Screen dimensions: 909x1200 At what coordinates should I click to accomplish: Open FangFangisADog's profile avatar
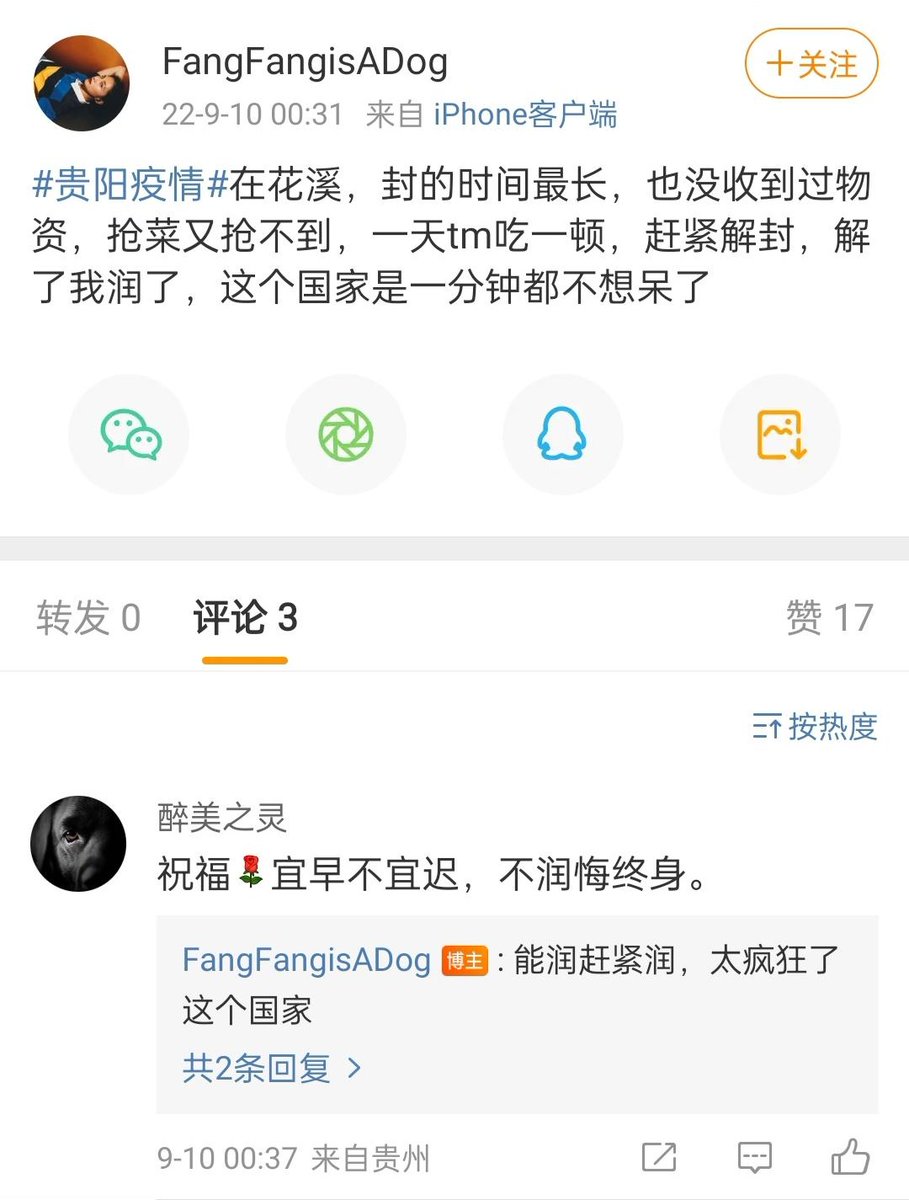(82, 83)
